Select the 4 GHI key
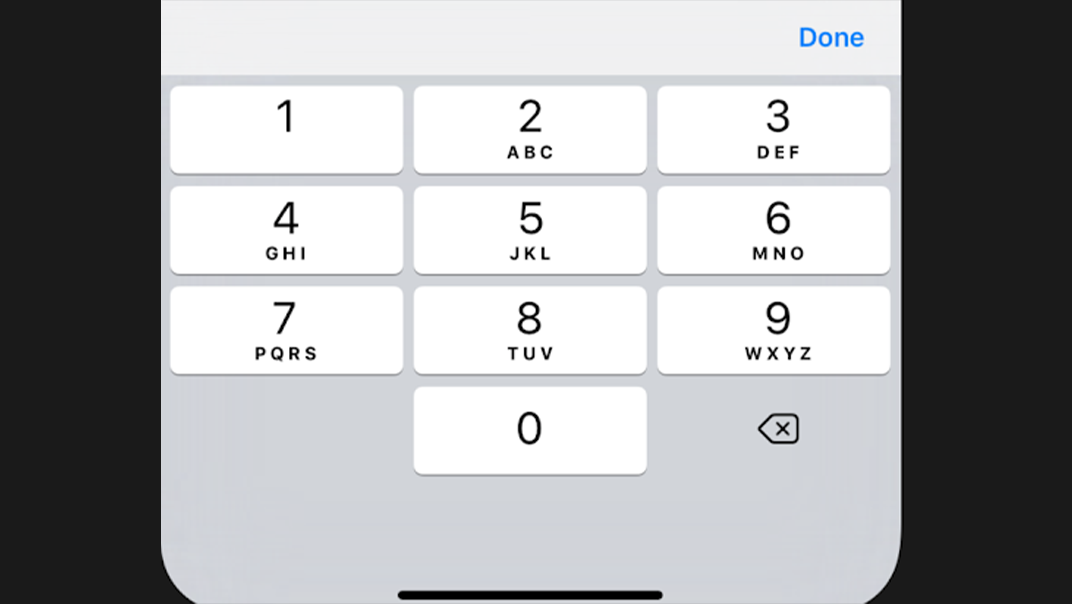The height and width of the screenshot is (604, 1072). pyautogui.click(x=286, y=230)
